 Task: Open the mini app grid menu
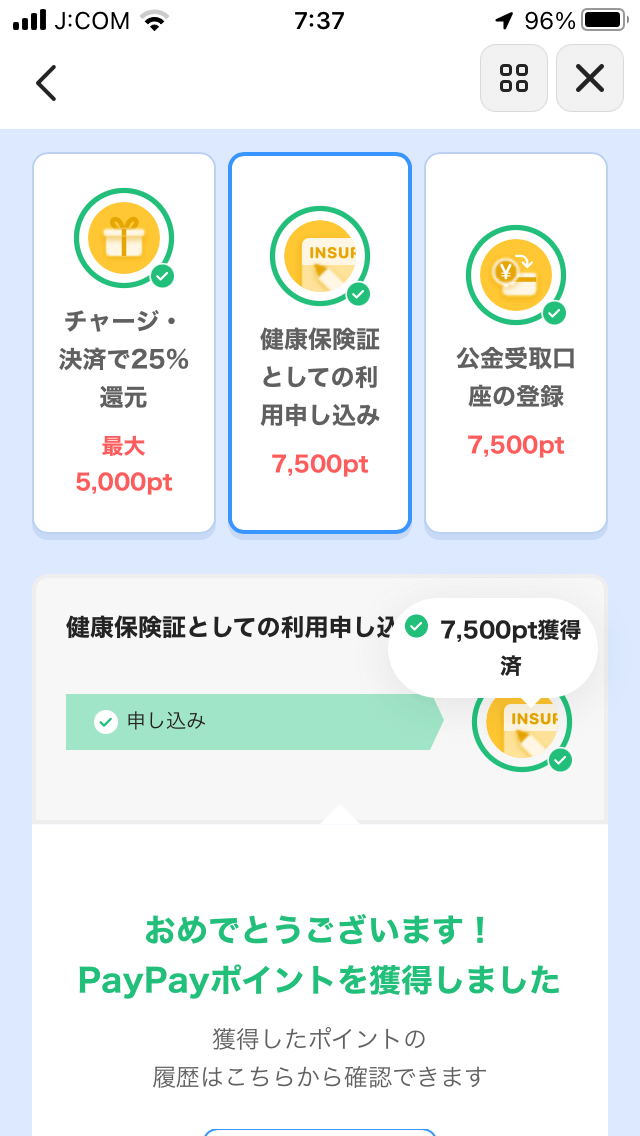click(514, 78)
